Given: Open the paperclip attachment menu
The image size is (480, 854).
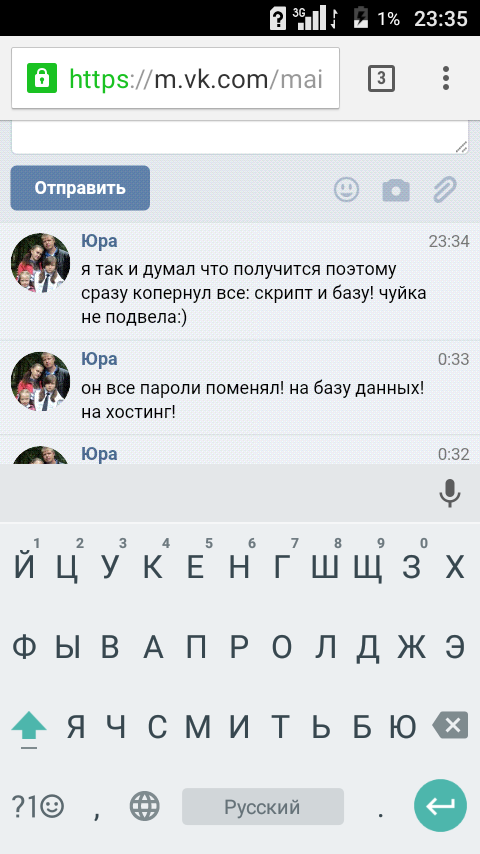Looking at the screenshot, I should click(x=445, y=190).
